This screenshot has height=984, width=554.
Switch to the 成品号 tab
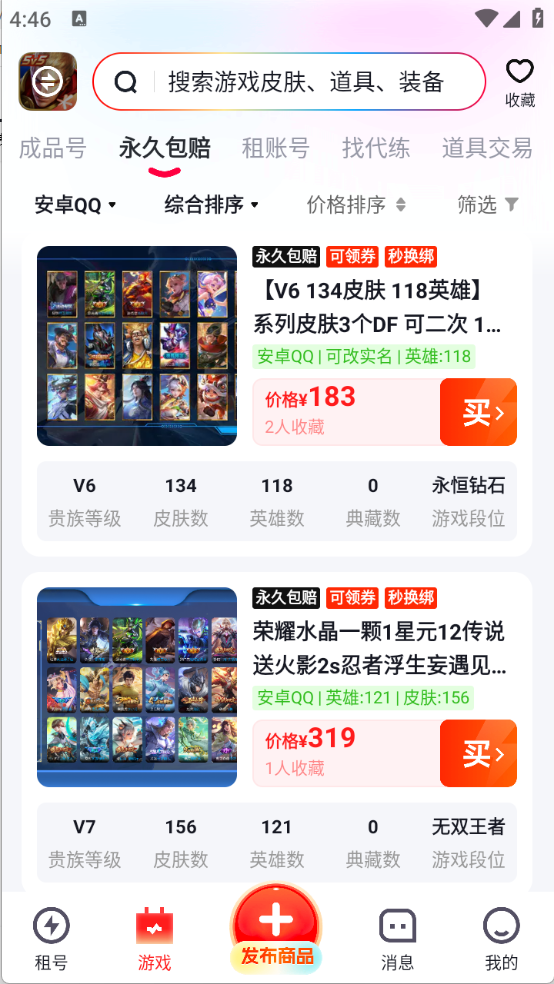(x=53, y=149)
